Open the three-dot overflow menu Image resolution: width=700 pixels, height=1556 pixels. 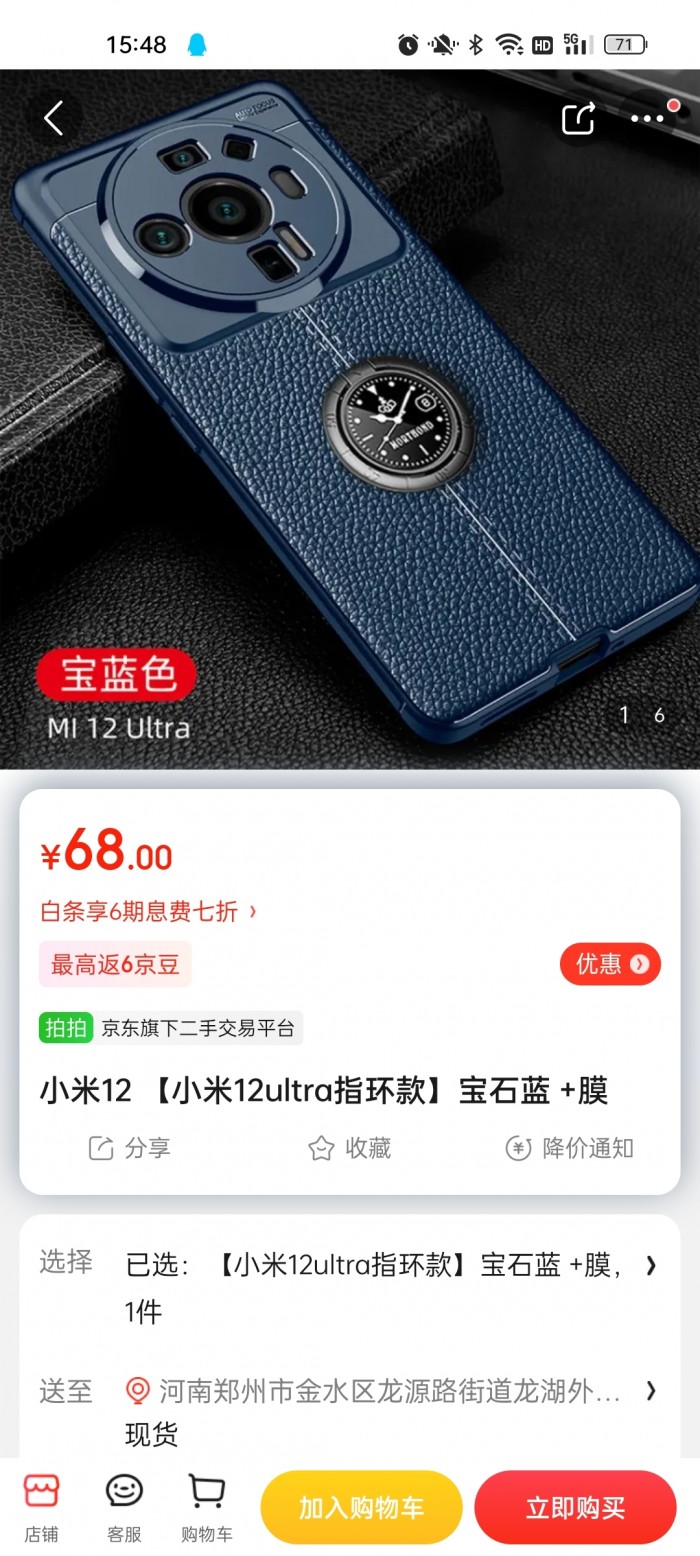click(648, 118)
